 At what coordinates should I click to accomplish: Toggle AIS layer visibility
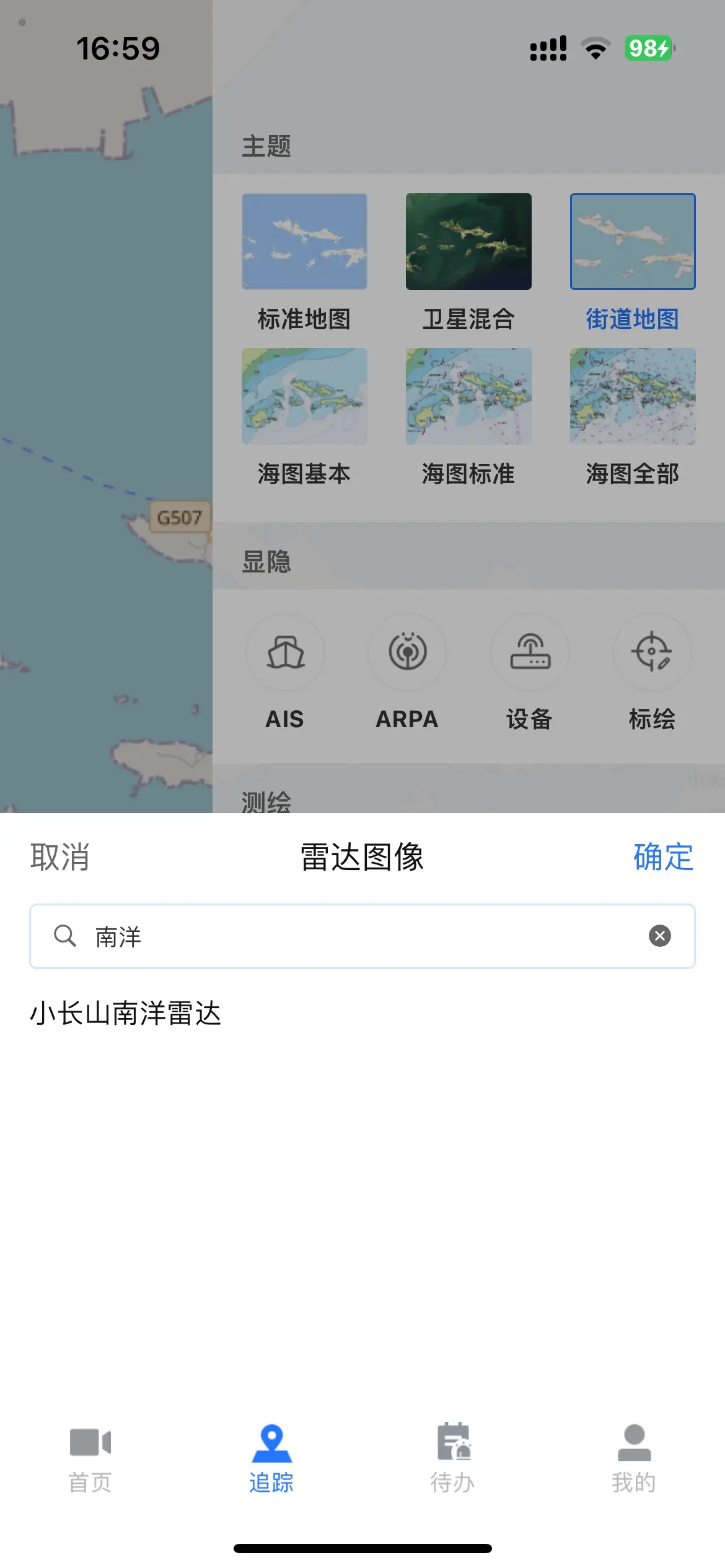285,653
